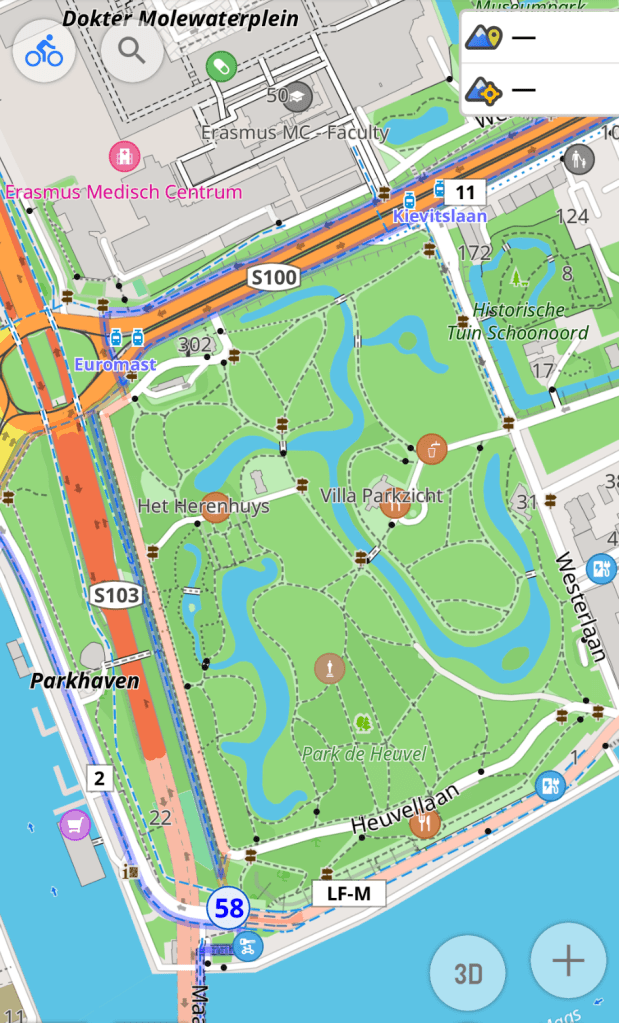The width and height of the screenshot is (619, 1023).
Task: Zoom in with the plus button
Action: coord(567,961)
